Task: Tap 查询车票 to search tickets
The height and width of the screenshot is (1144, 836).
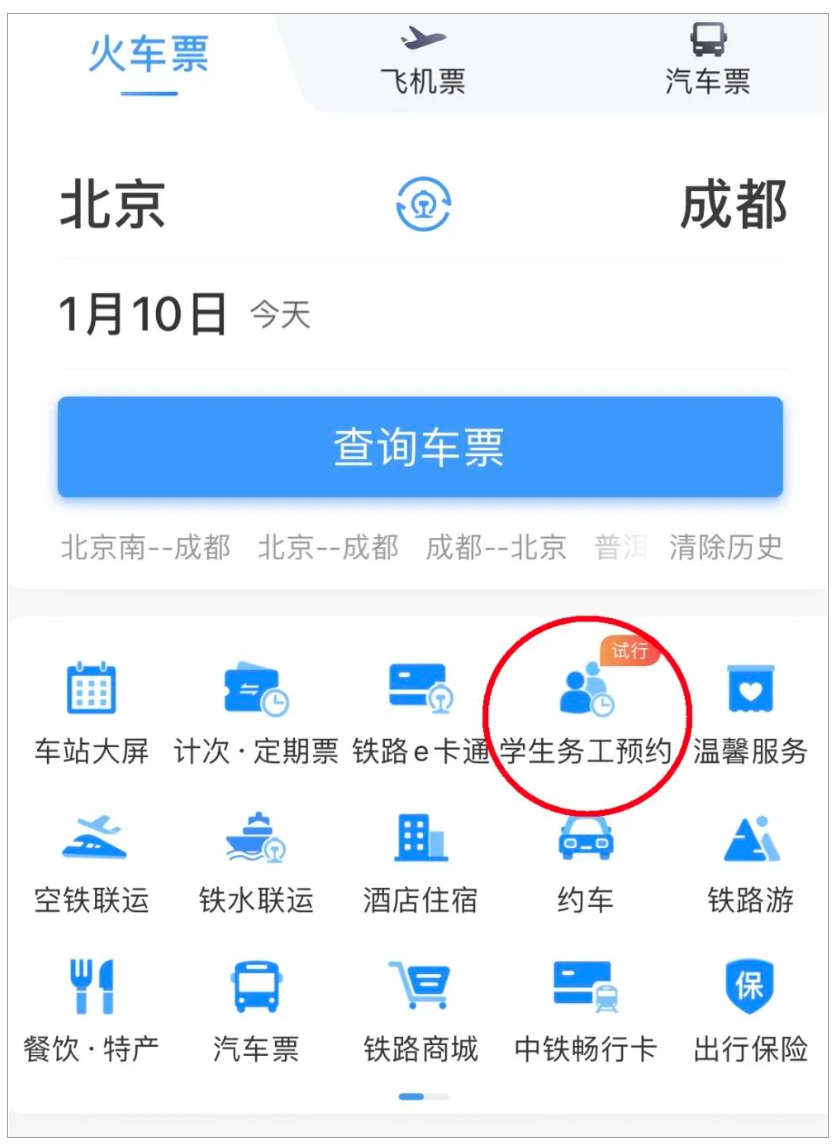Action: [420, 447]
